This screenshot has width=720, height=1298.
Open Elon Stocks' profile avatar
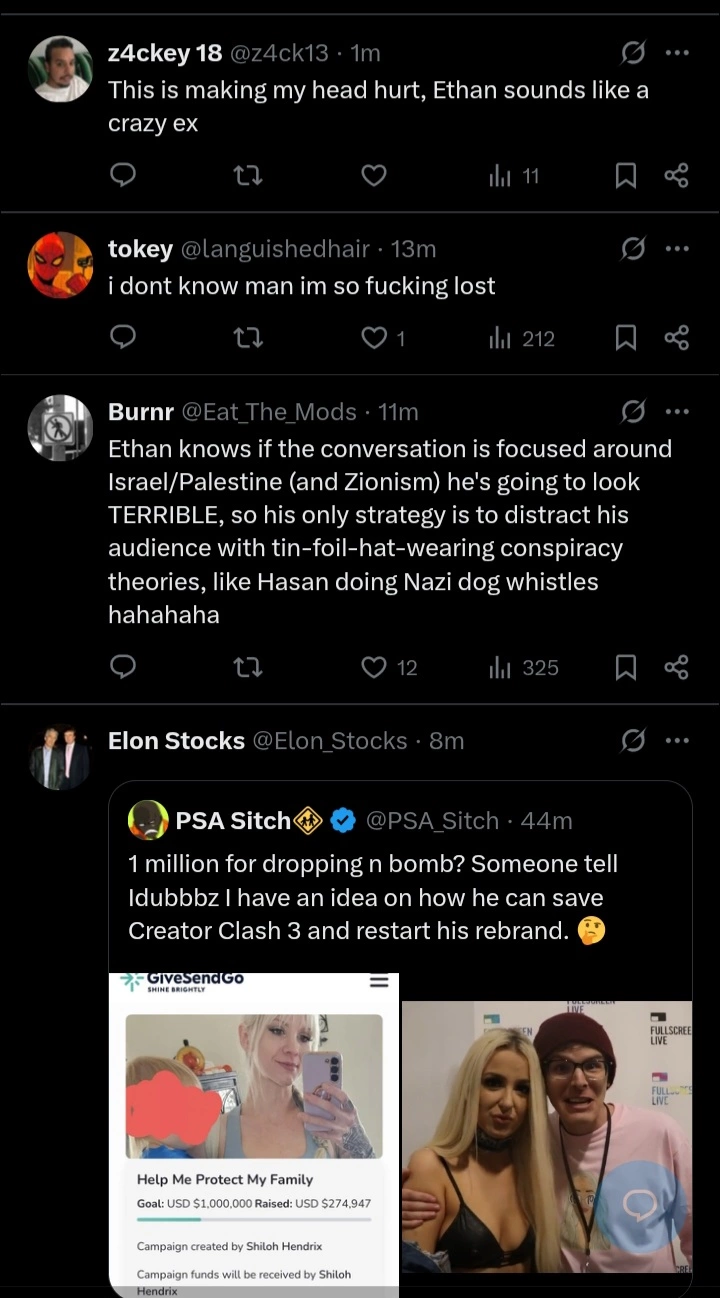pyautogui.click(x=60, y=756)
